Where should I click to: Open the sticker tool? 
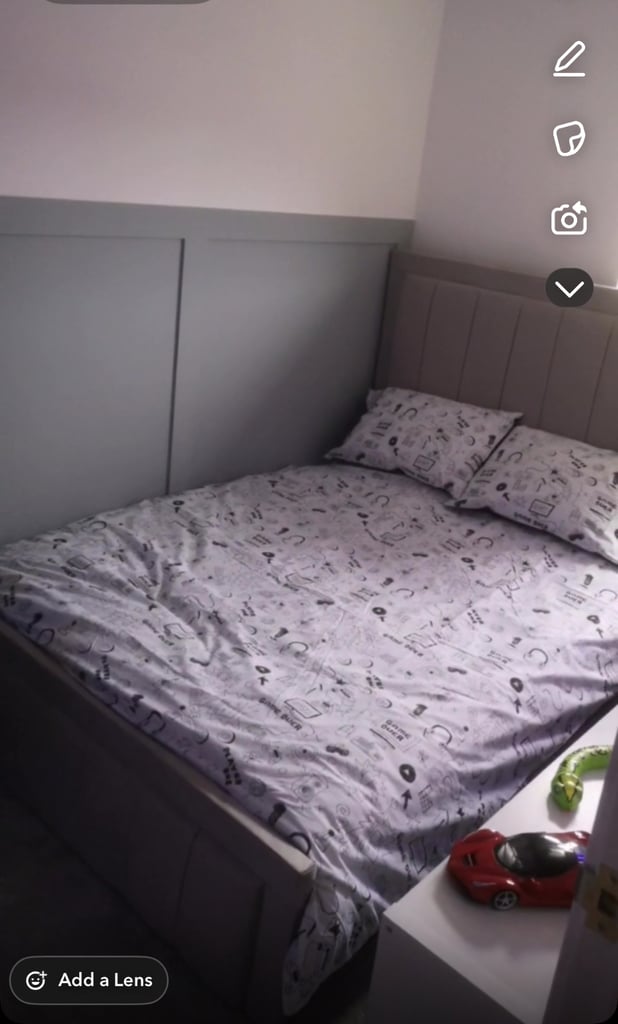(x=569, y=139)
